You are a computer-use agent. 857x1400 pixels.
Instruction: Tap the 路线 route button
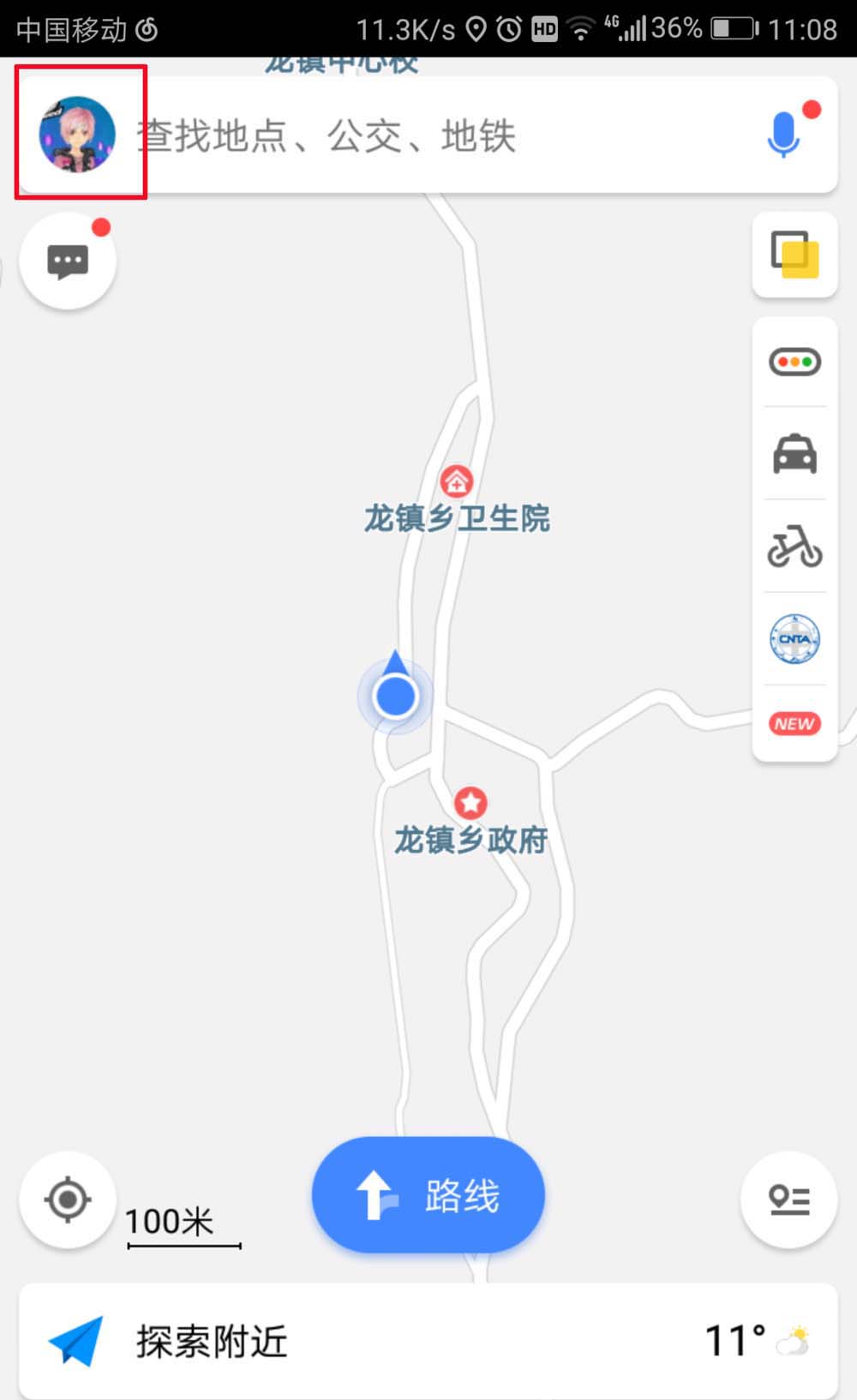[428, 1195]
